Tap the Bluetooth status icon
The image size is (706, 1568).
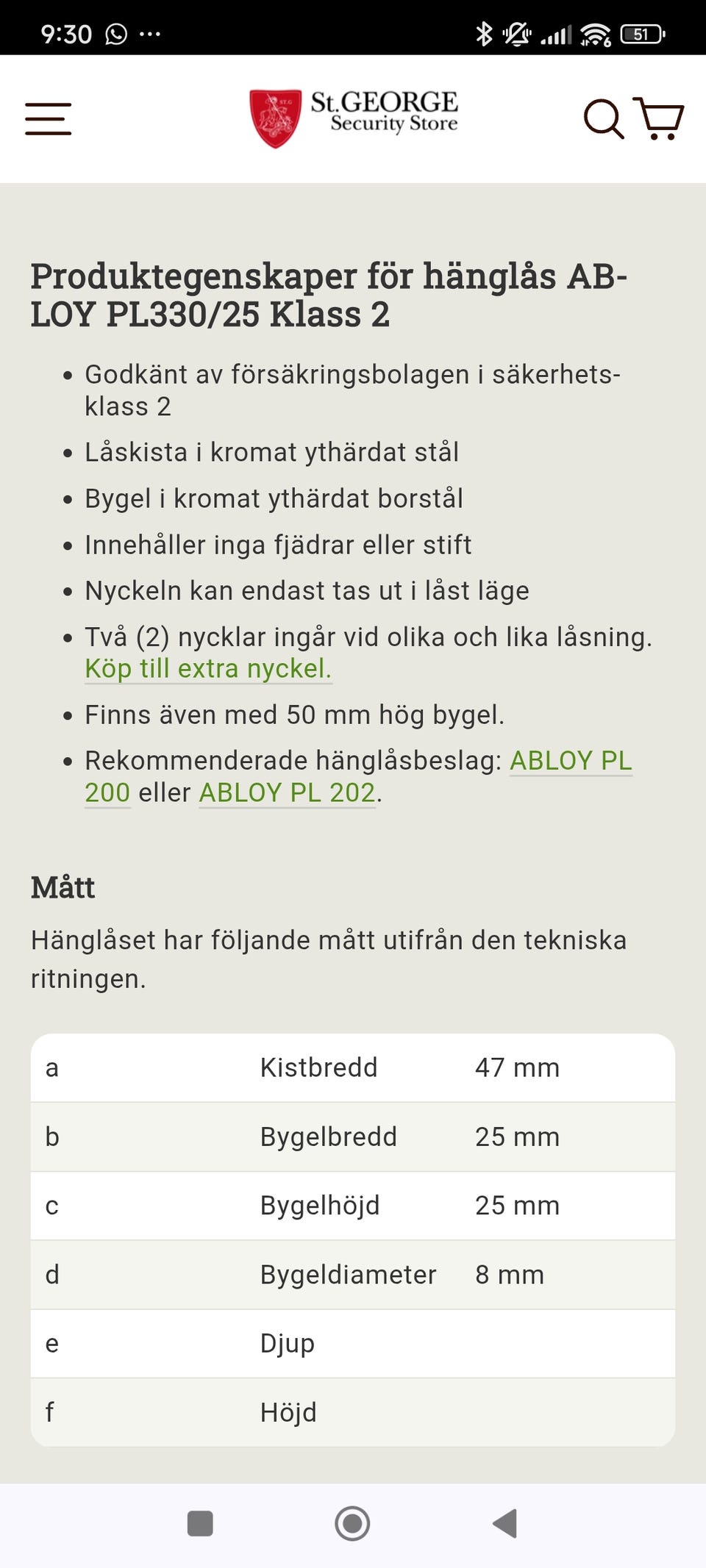tap(483, 32)
